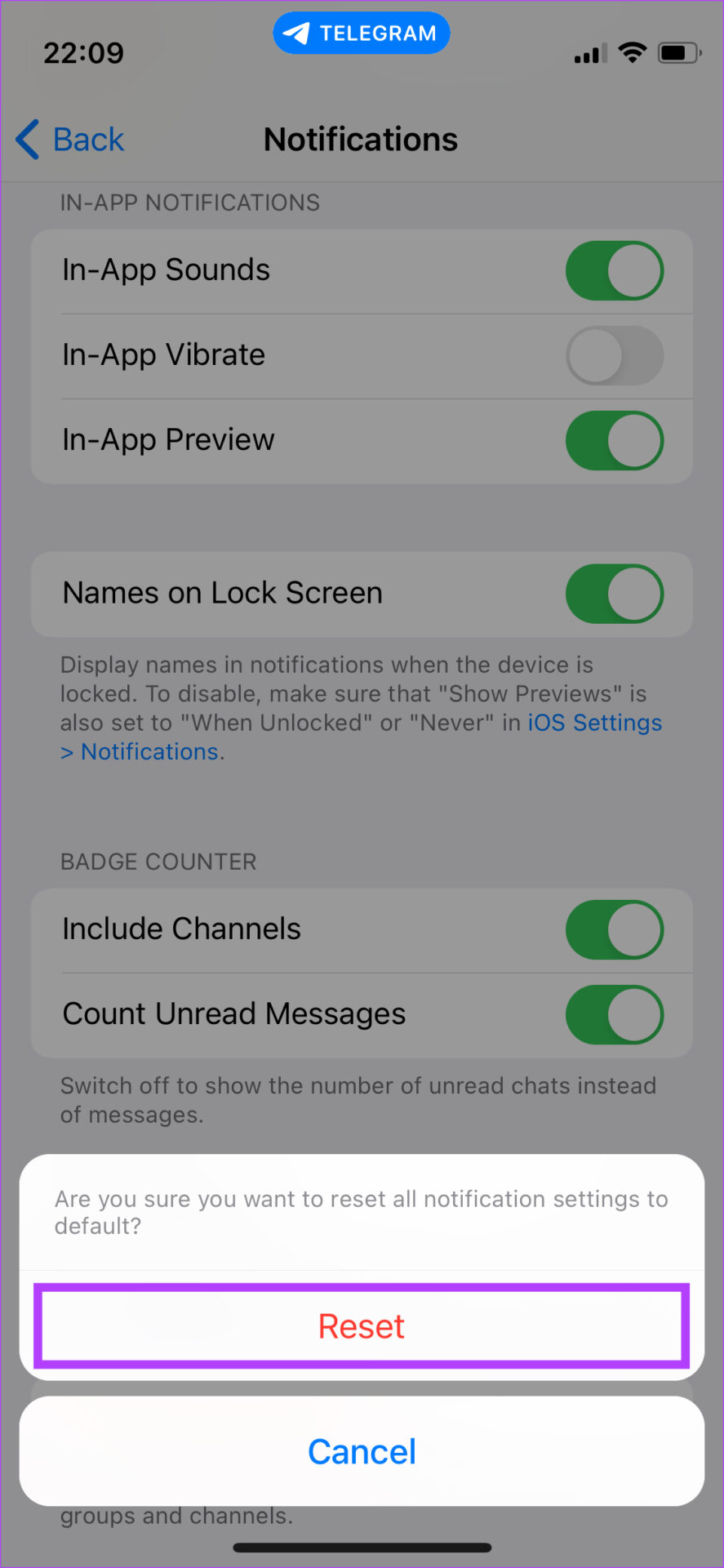Go back from Notifications
The width and height of the screenshot is (724, 1568).
(70, 140)
